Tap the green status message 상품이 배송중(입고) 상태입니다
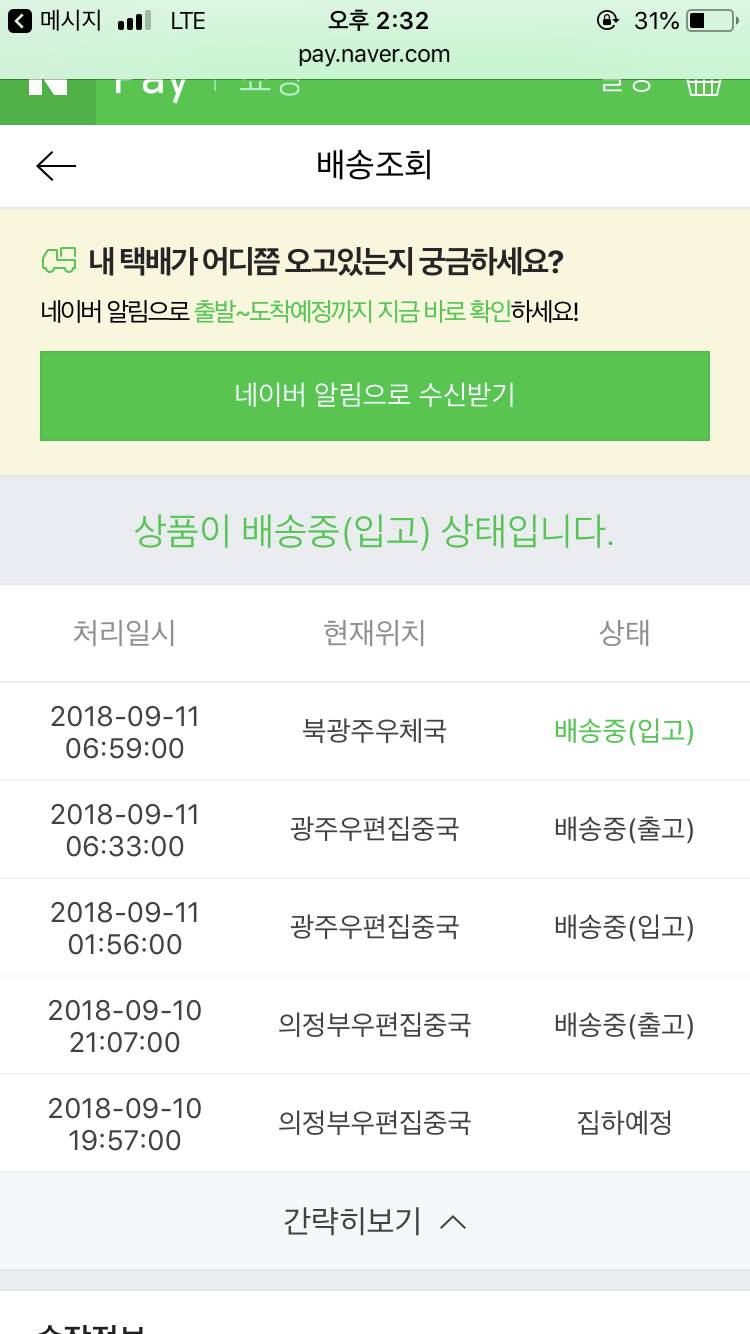 click(x=375, y=529)
